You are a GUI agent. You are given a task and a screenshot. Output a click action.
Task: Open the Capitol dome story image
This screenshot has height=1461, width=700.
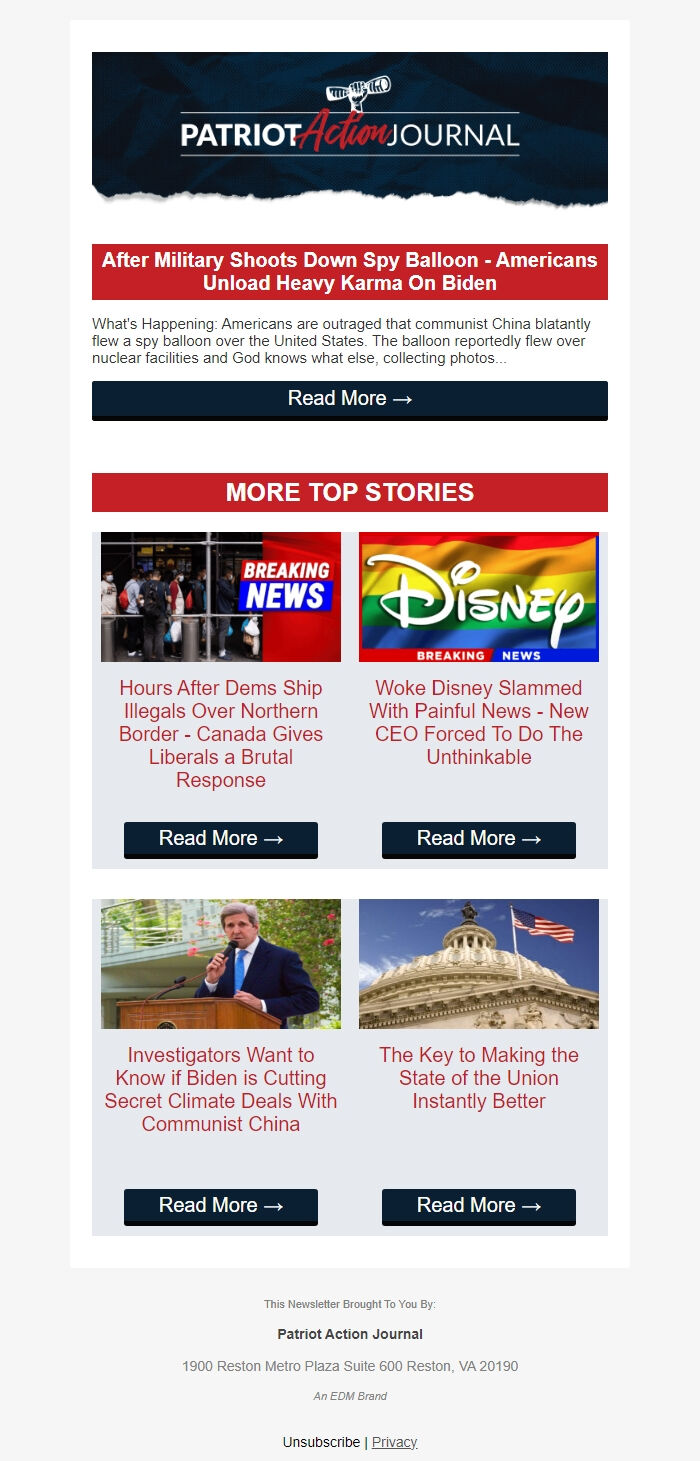479,964
